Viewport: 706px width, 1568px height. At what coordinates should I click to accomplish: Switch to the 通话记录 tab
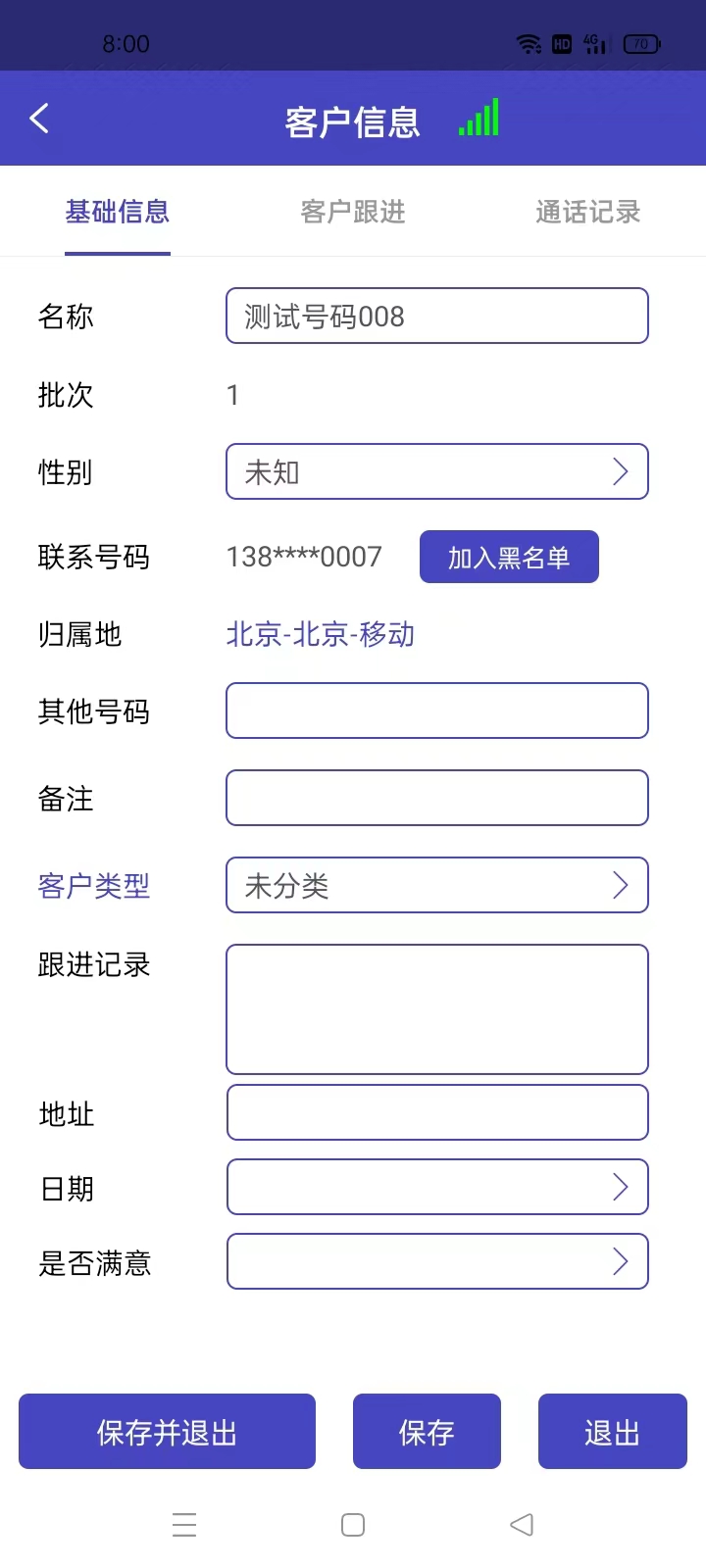pyautogui.click(x=587, y=212)
